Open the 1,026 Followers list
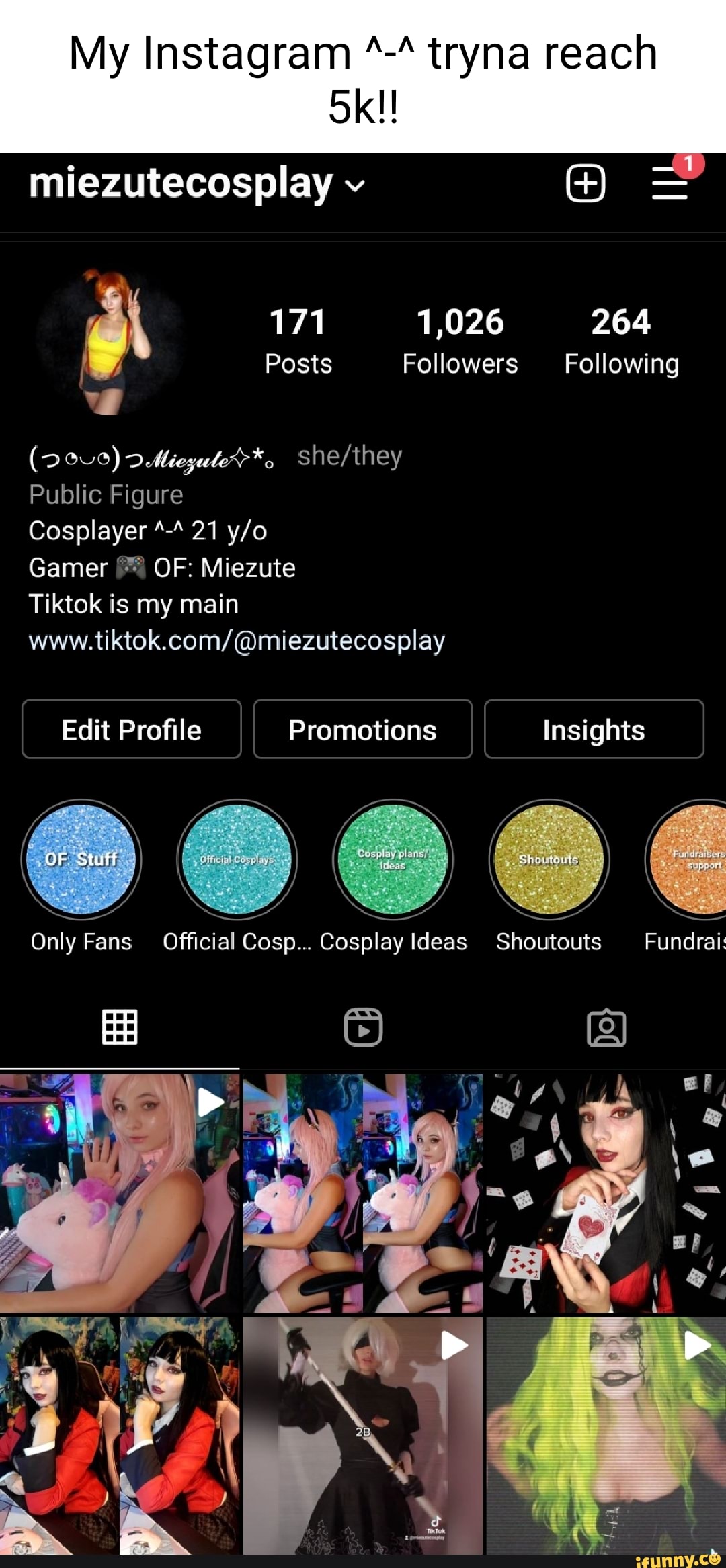Image resolution: width=726 pixels, height=1568 pixels. point(460,340)
